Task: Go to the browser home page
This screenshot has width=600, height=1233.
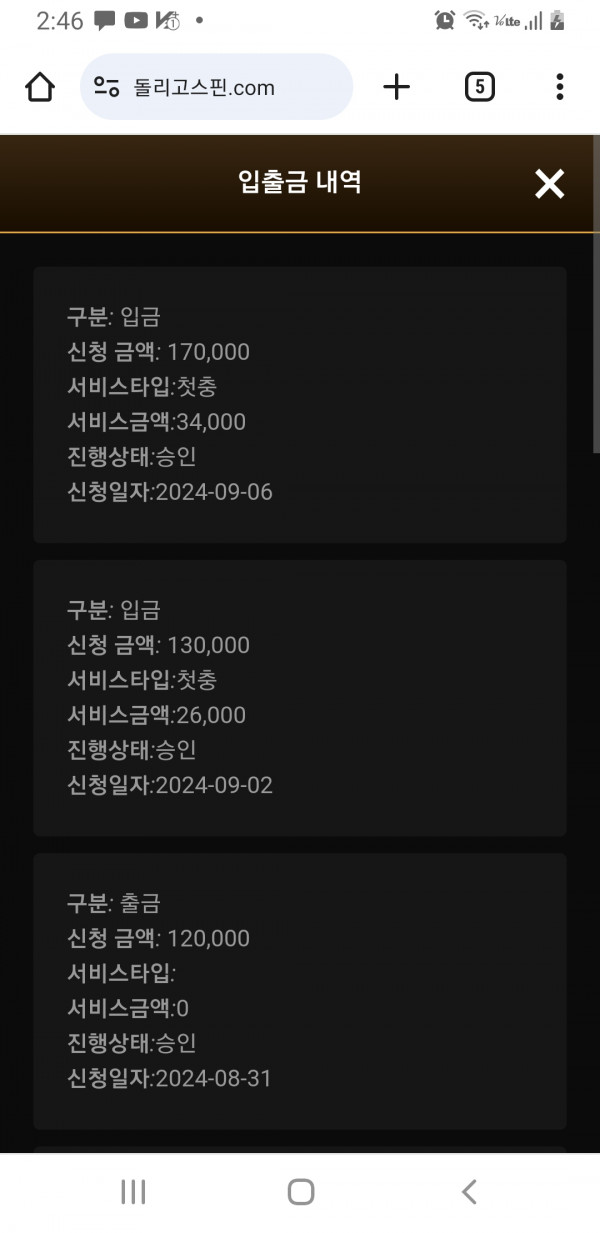Action: 40,87
